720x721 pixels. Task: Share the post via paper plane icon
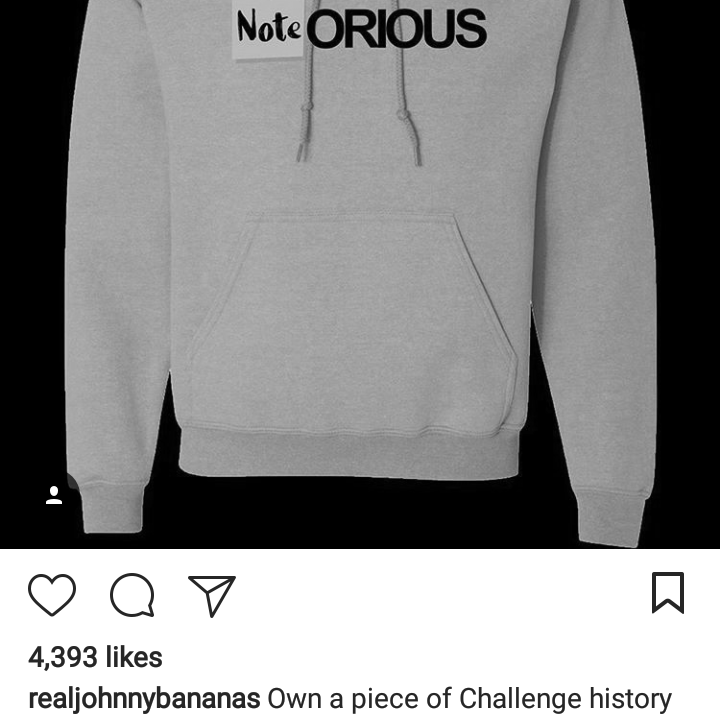(x=212, y=595)
